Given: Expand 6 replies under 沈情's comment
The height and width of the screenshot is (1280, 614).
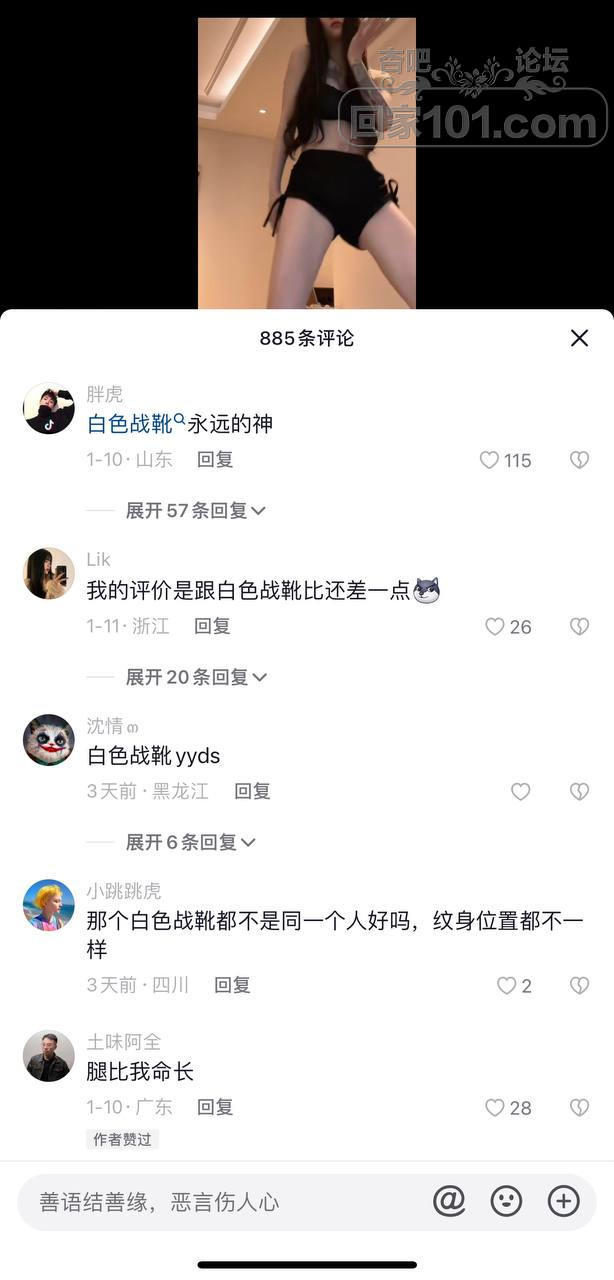Looking at the screenshot, I should click(190, 842).
